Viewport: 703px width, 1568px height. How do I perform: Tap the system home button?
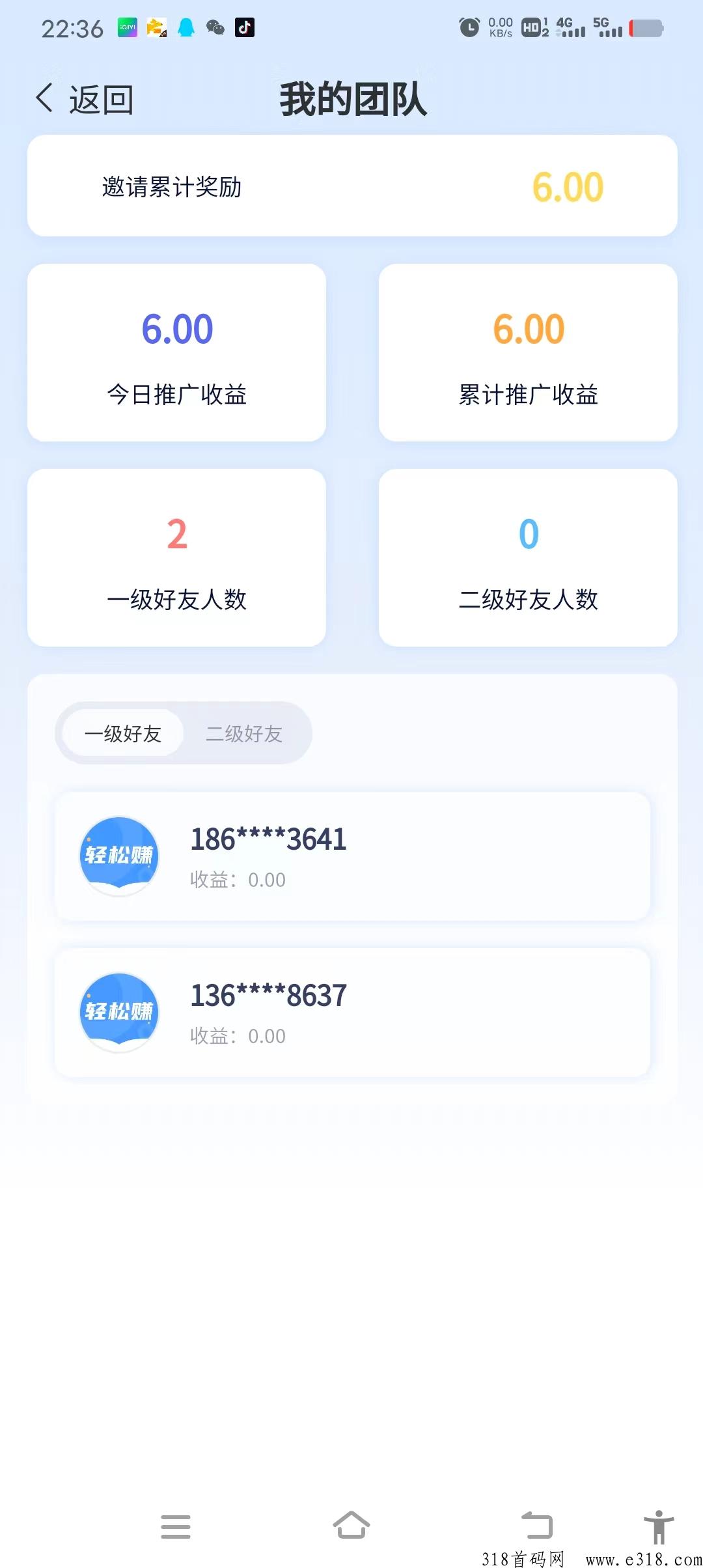351,1525
